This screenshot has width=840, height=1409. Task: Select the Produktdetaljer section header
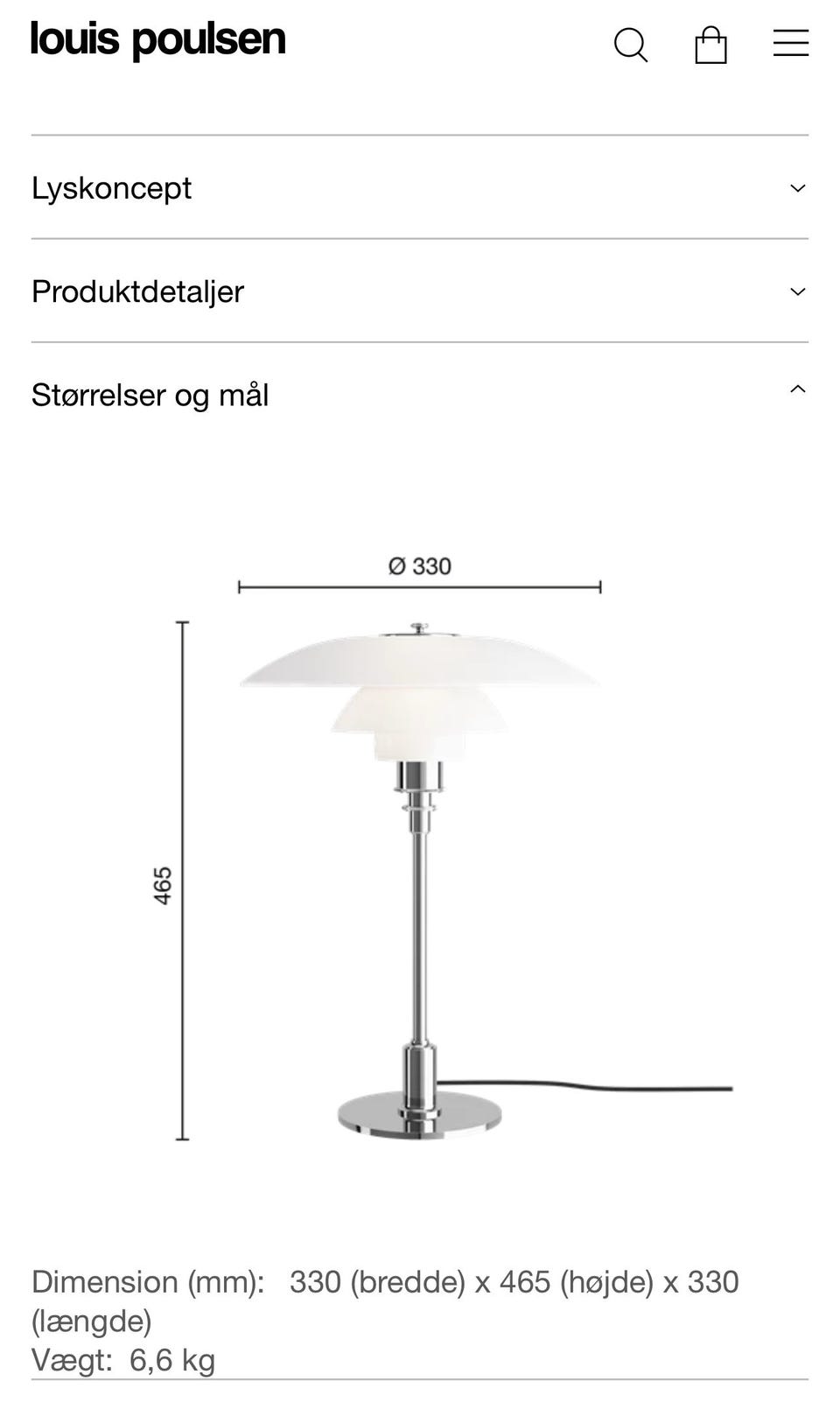pos(137,291)
